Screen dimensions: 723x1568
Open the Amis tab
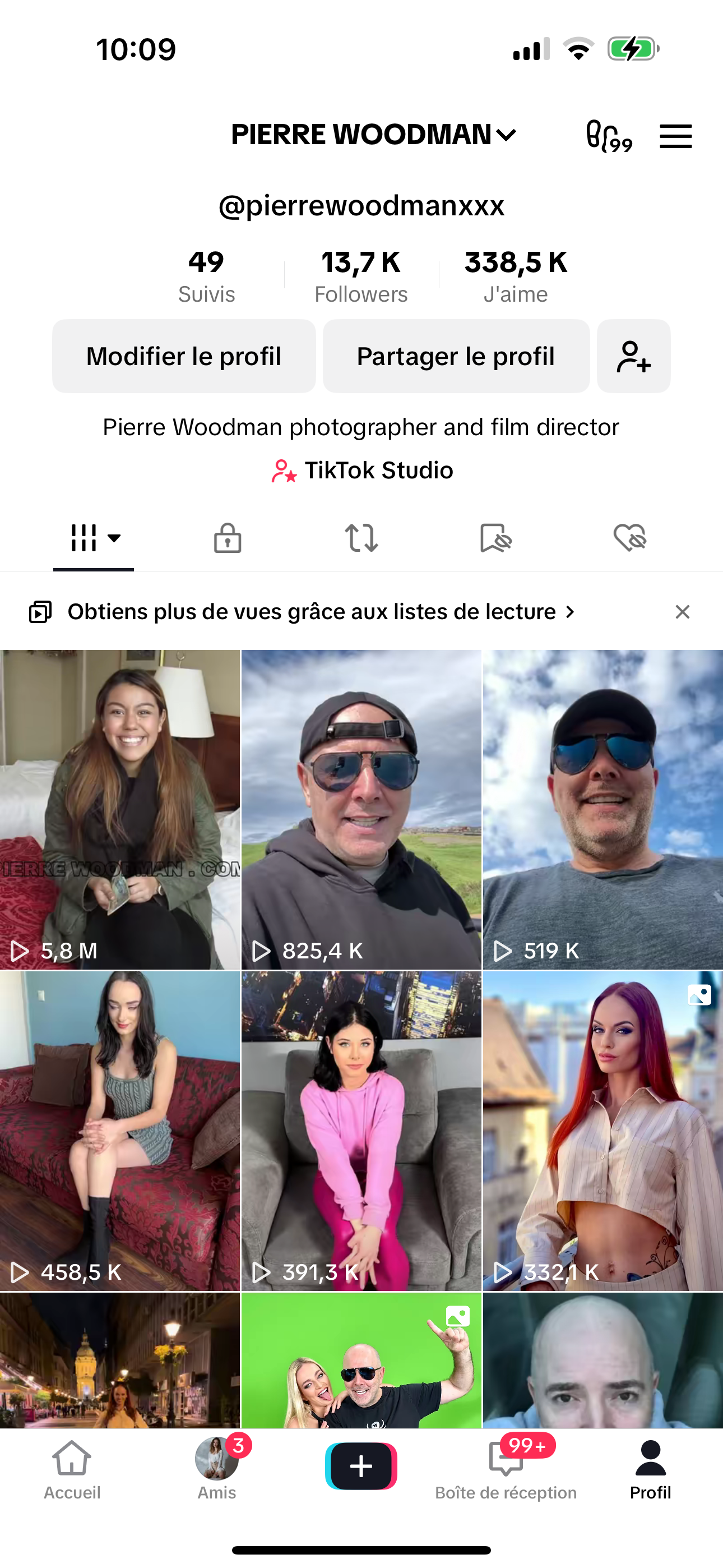click(217, 1469)
